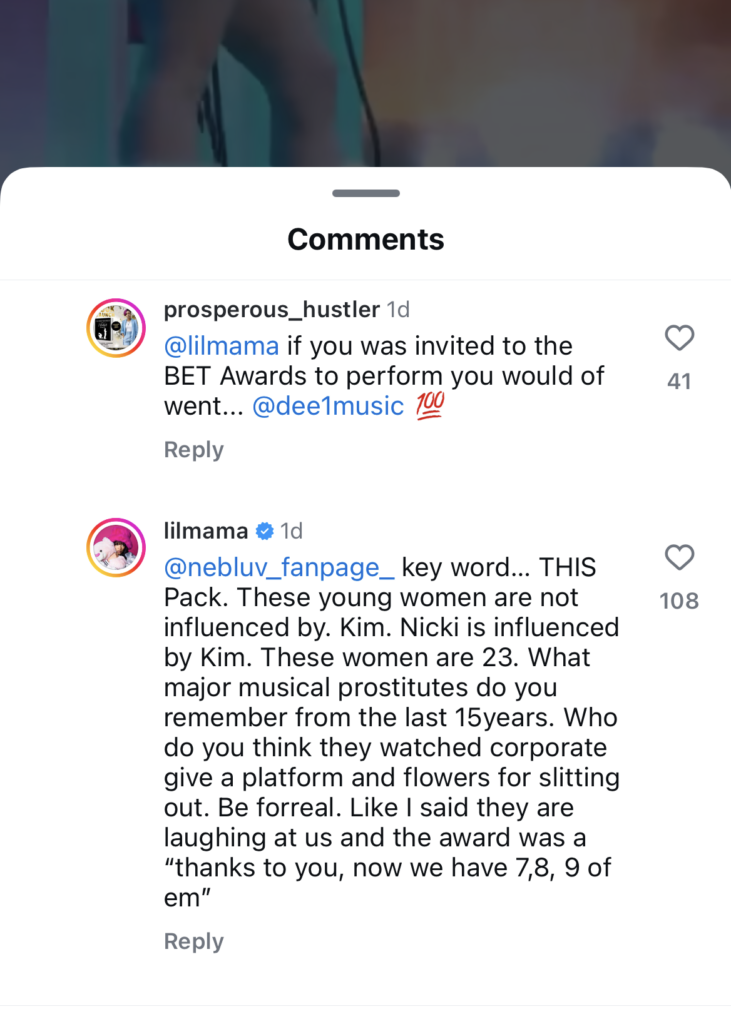Like prosperous_hustler's comment via heart icon

679,338
